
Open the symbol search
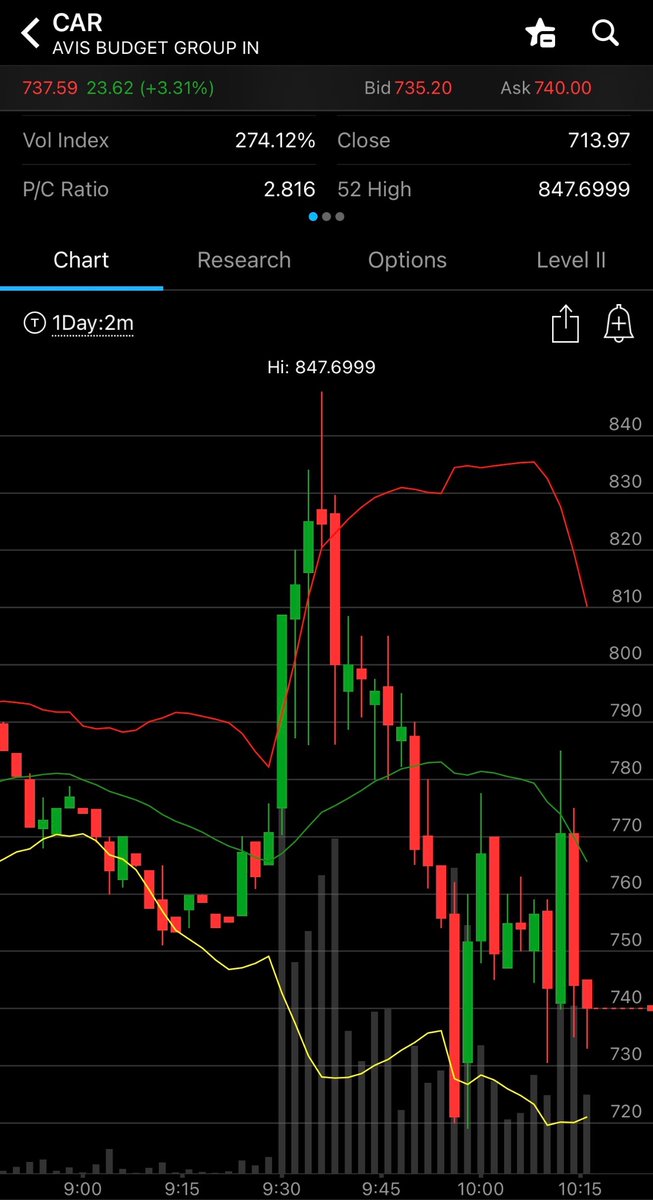(605, 33)
